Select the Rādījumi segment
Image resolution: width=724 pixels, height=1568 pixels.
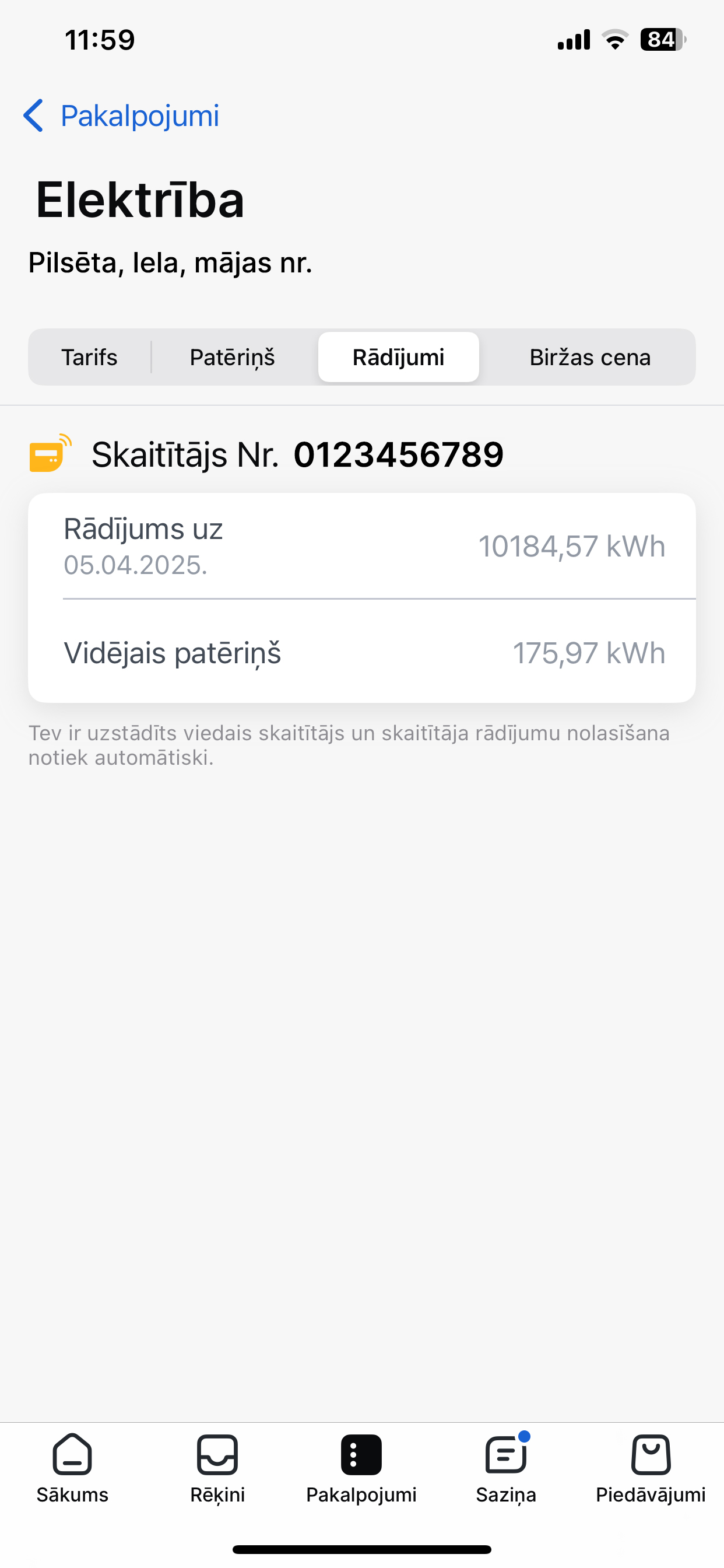tap(399, 358)
